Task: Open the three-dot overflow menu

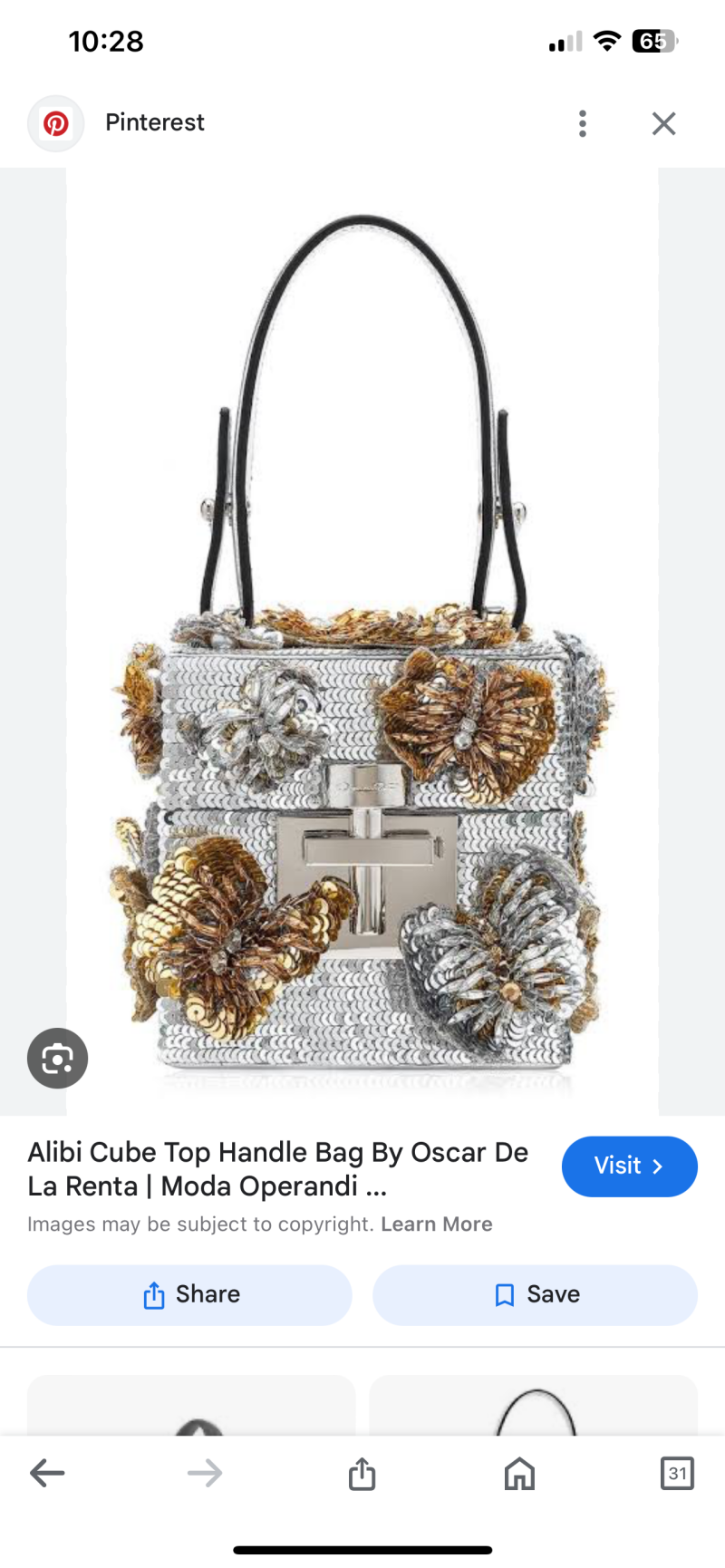Action: pyautogui.click(x=583, y=123)
